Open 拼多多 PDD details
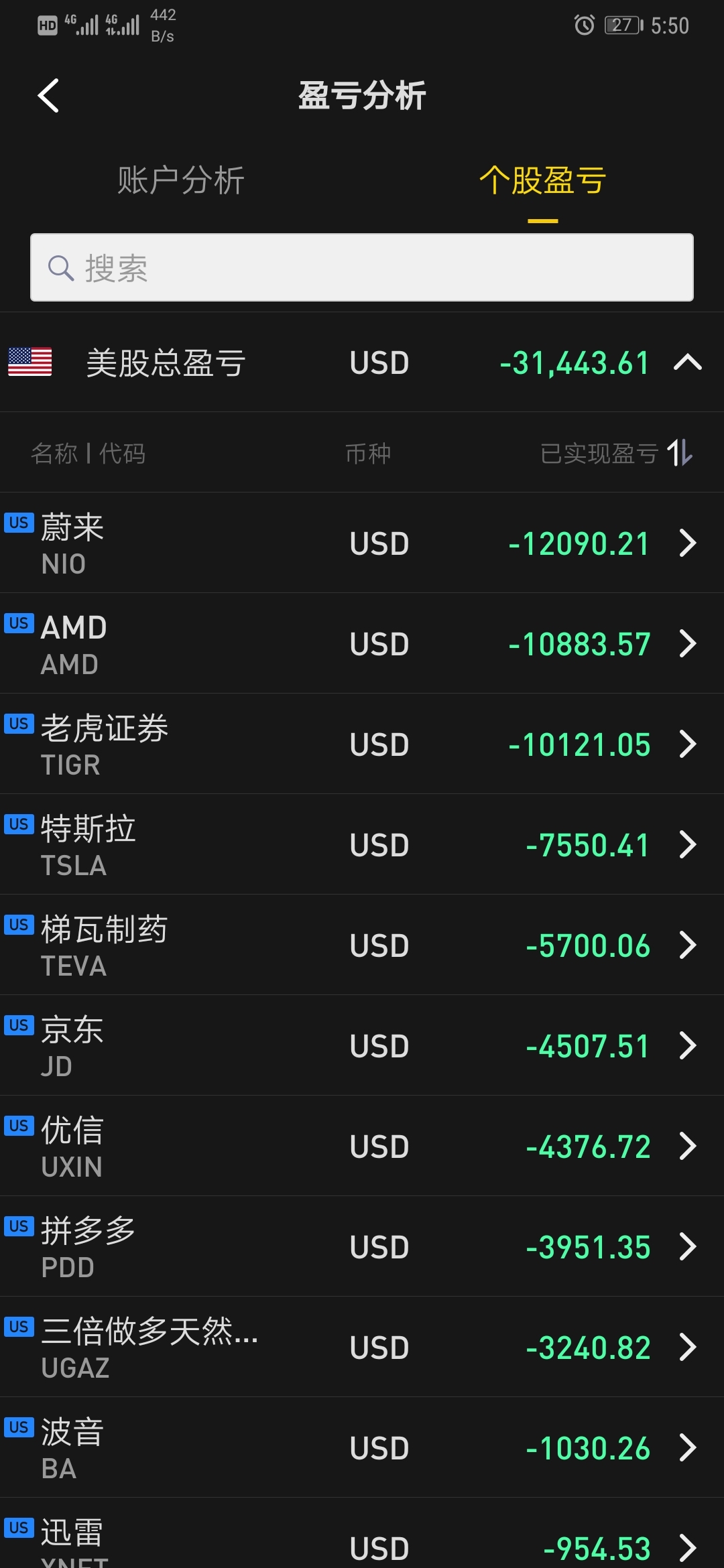724x1568 pixels. [x=362, y=1246]
